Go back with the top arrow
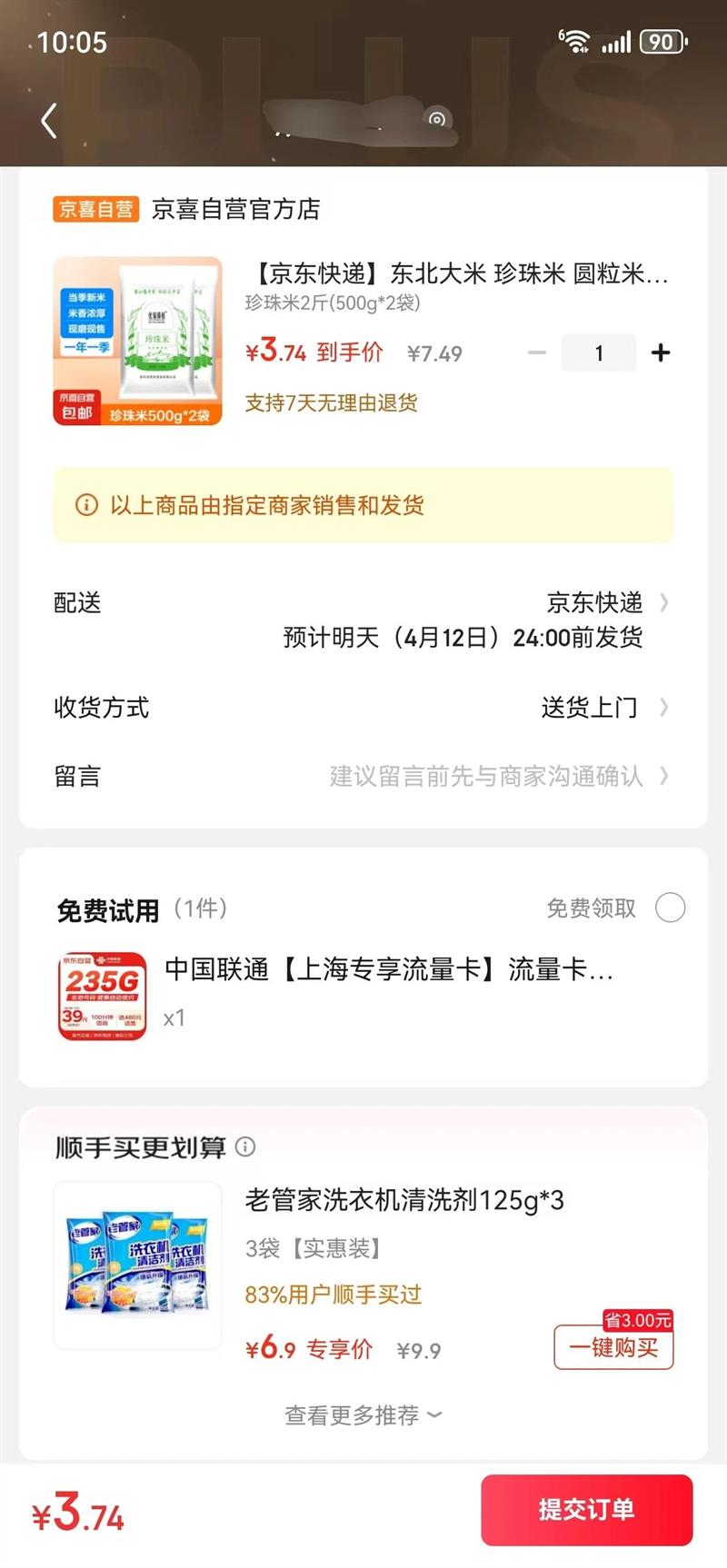 pos(49,120)
